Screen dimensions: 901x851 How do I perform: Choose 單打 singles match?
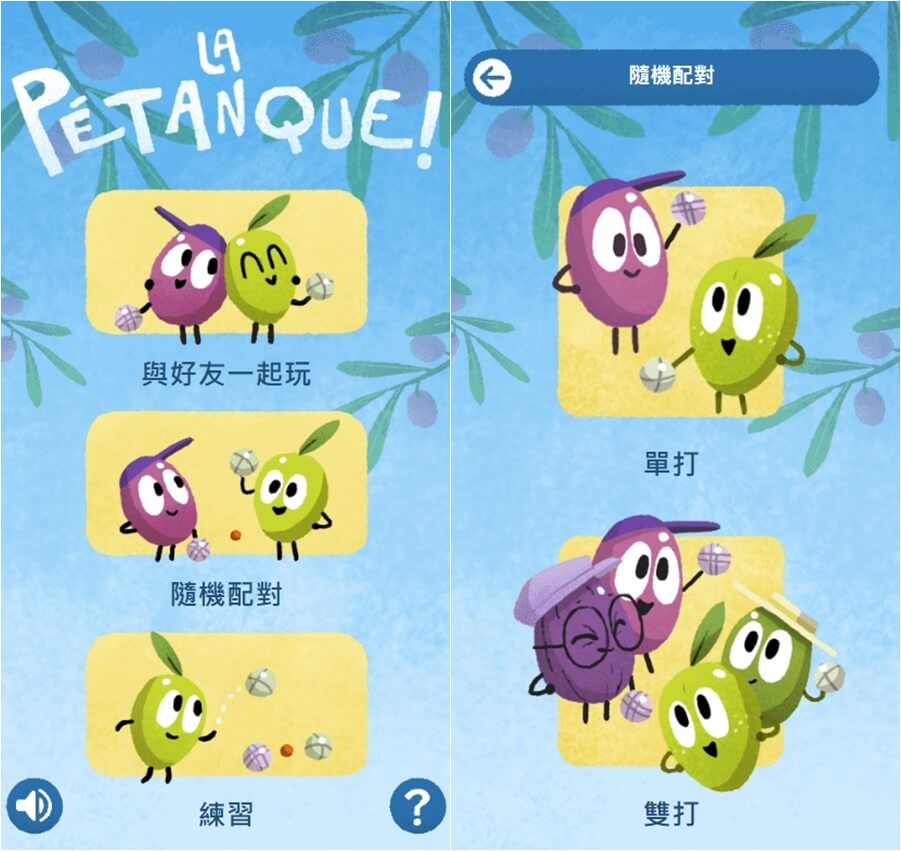pyautogui.click(x=671, y=300)
